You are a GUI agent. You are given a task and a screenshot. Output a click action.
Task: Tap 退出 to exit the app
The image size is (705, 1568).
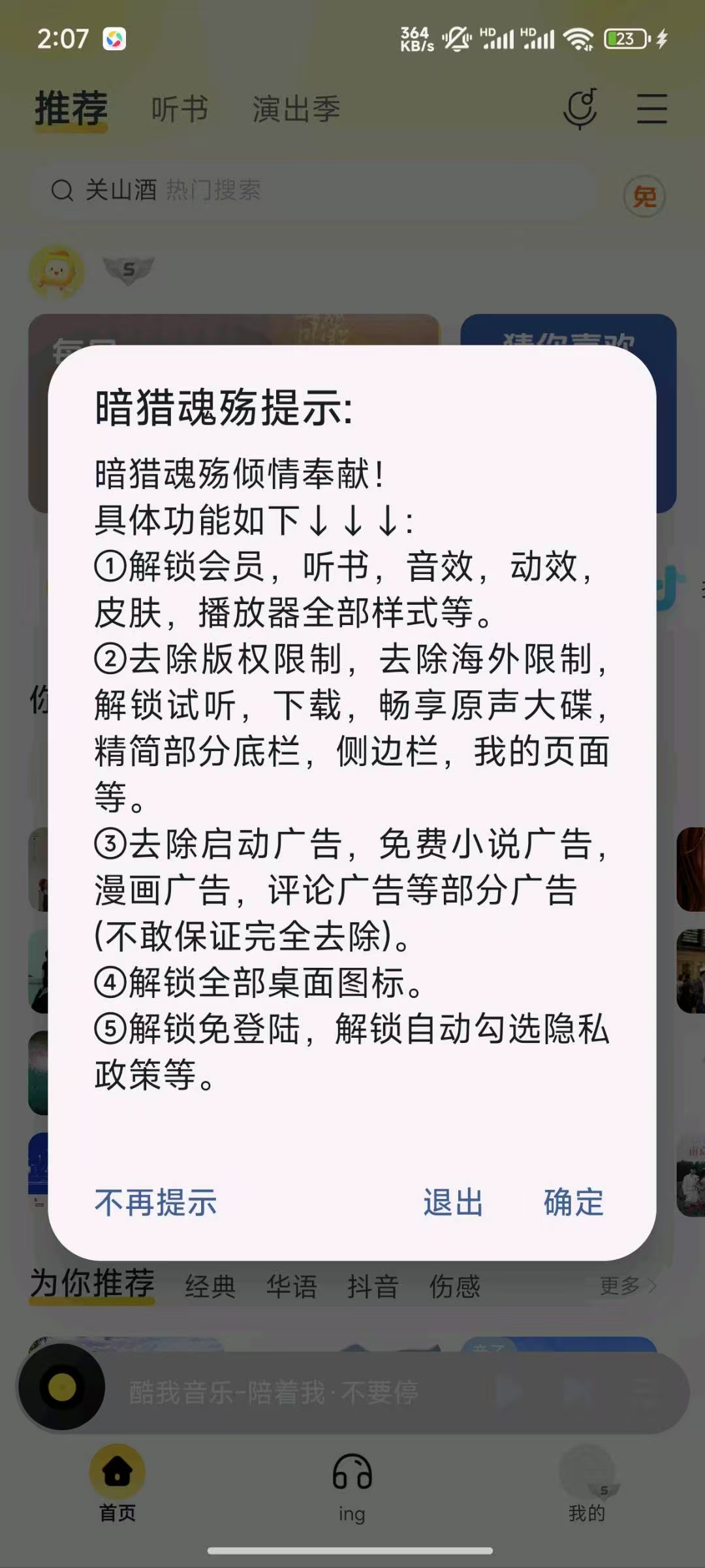[x=453, y=1203]
